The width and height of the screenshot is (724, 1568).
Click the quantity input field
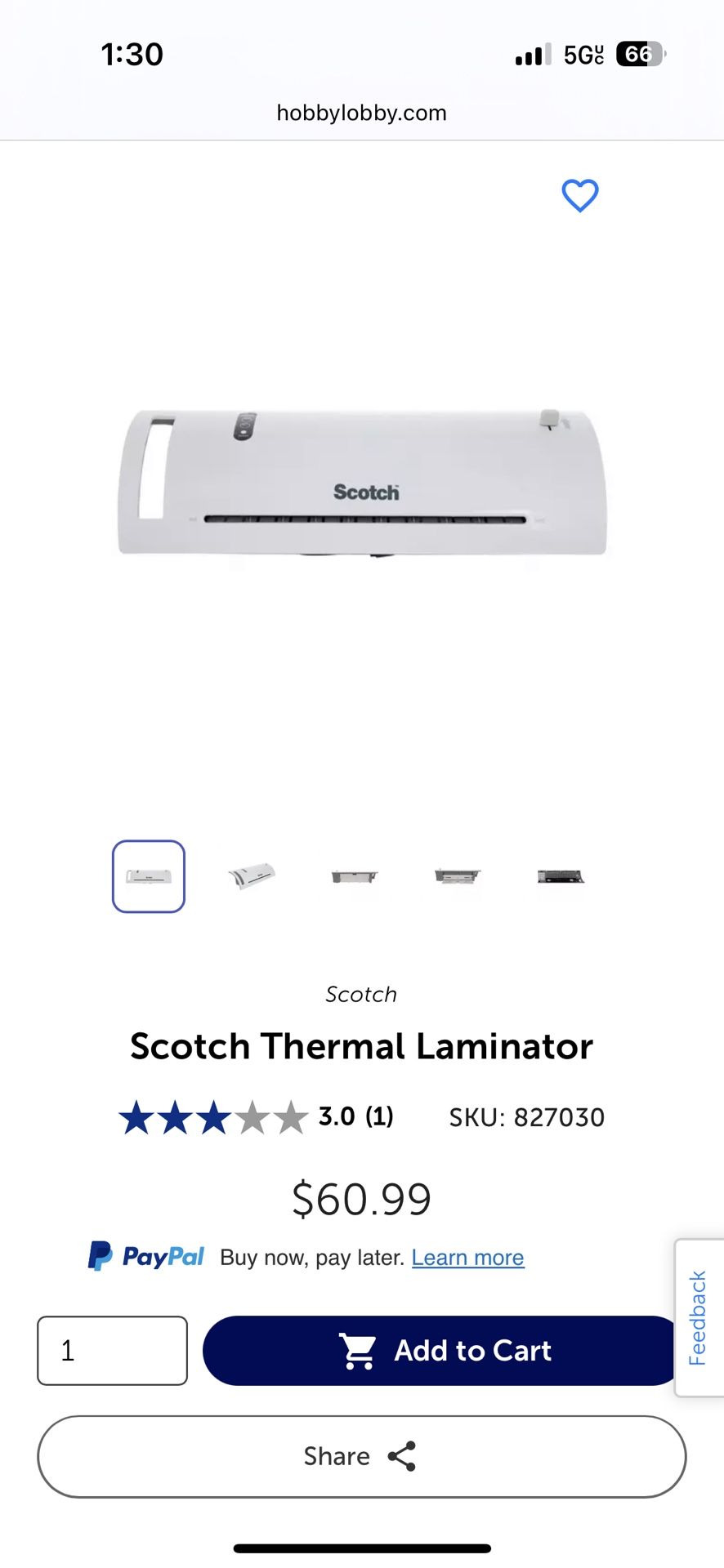point(112,1350)
